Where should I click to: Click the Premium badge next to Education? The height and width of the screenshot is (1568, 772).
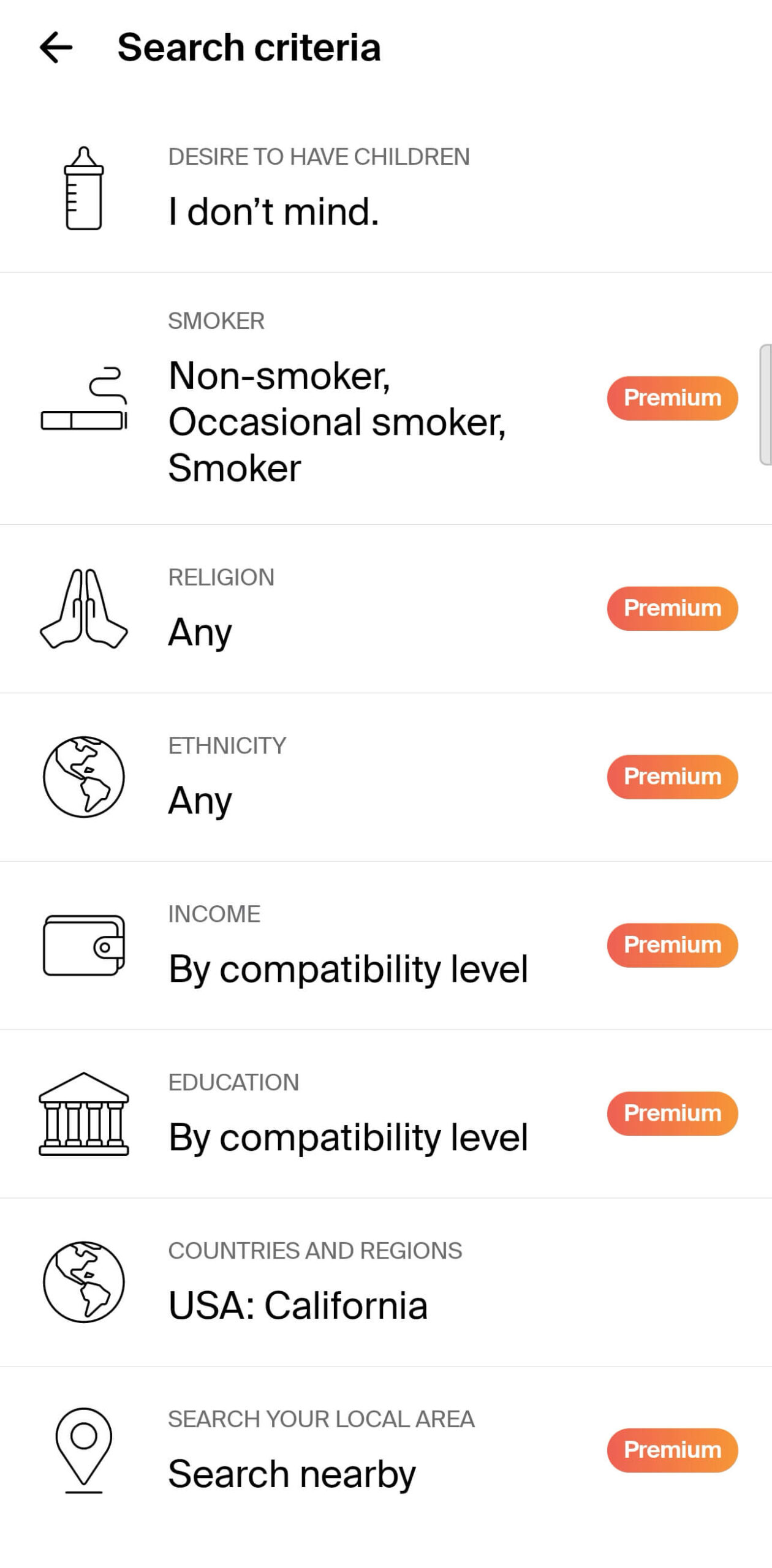[x=672, y=1113]
